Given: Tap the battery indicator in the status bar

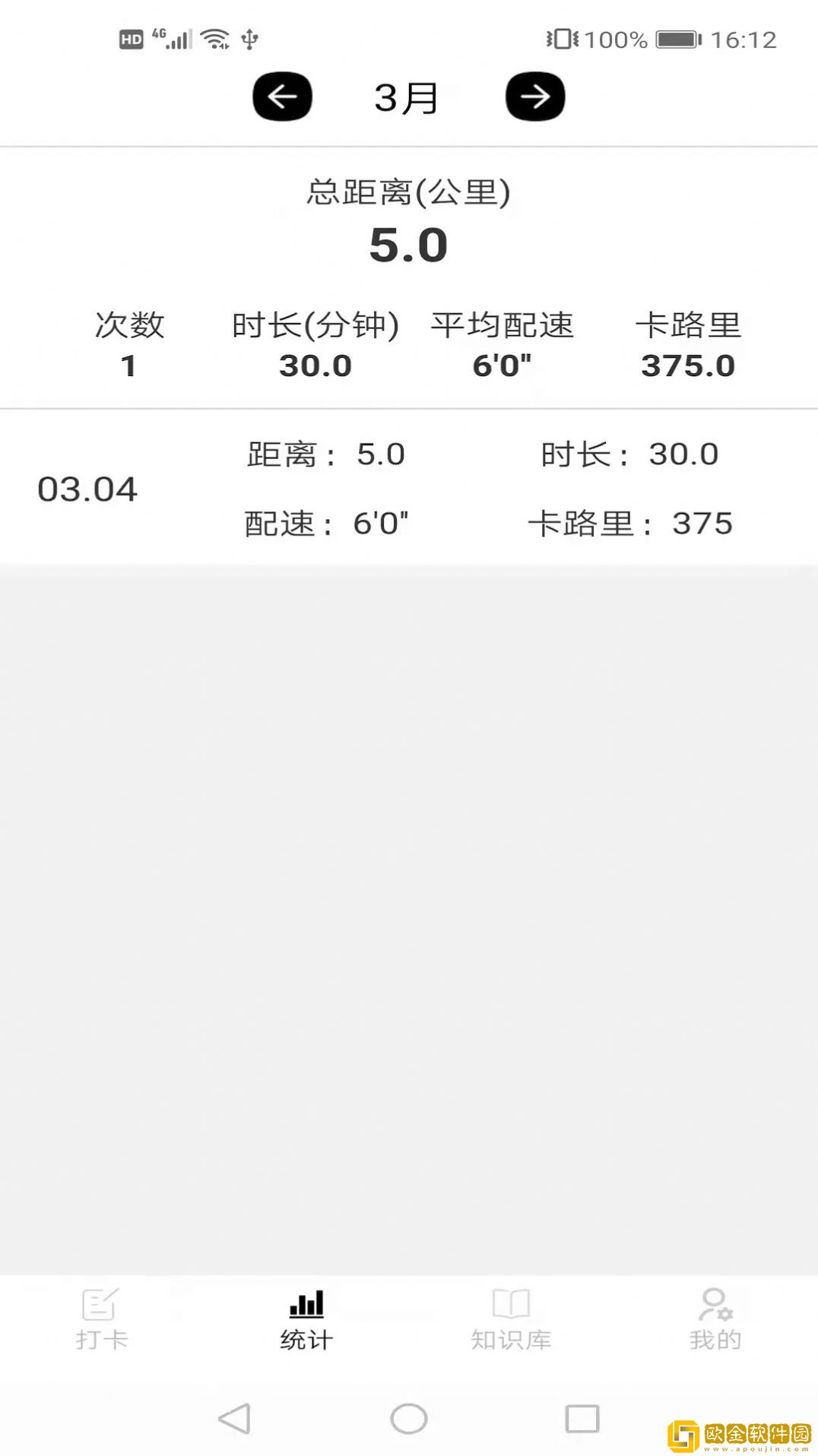Looking at the screenshot, I should click(677, 40).
